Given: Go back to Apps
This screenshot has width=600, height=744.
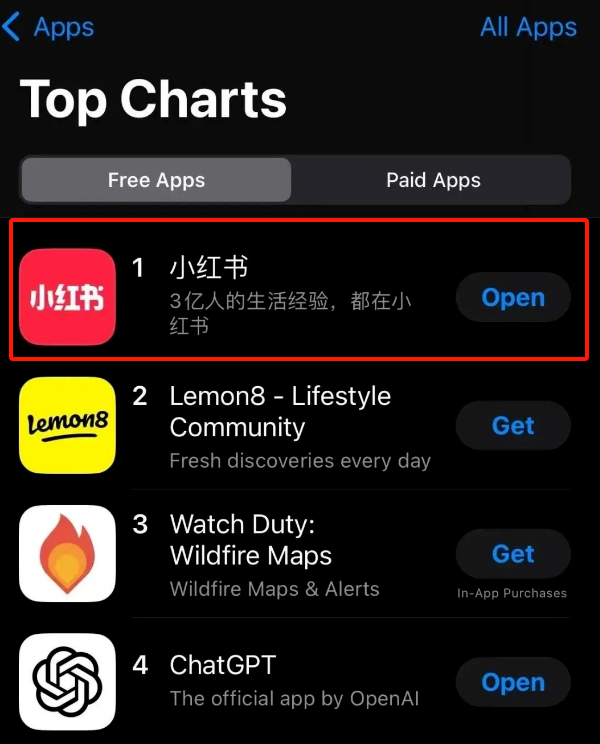Looking at the screenshot, I should point(50,27).
